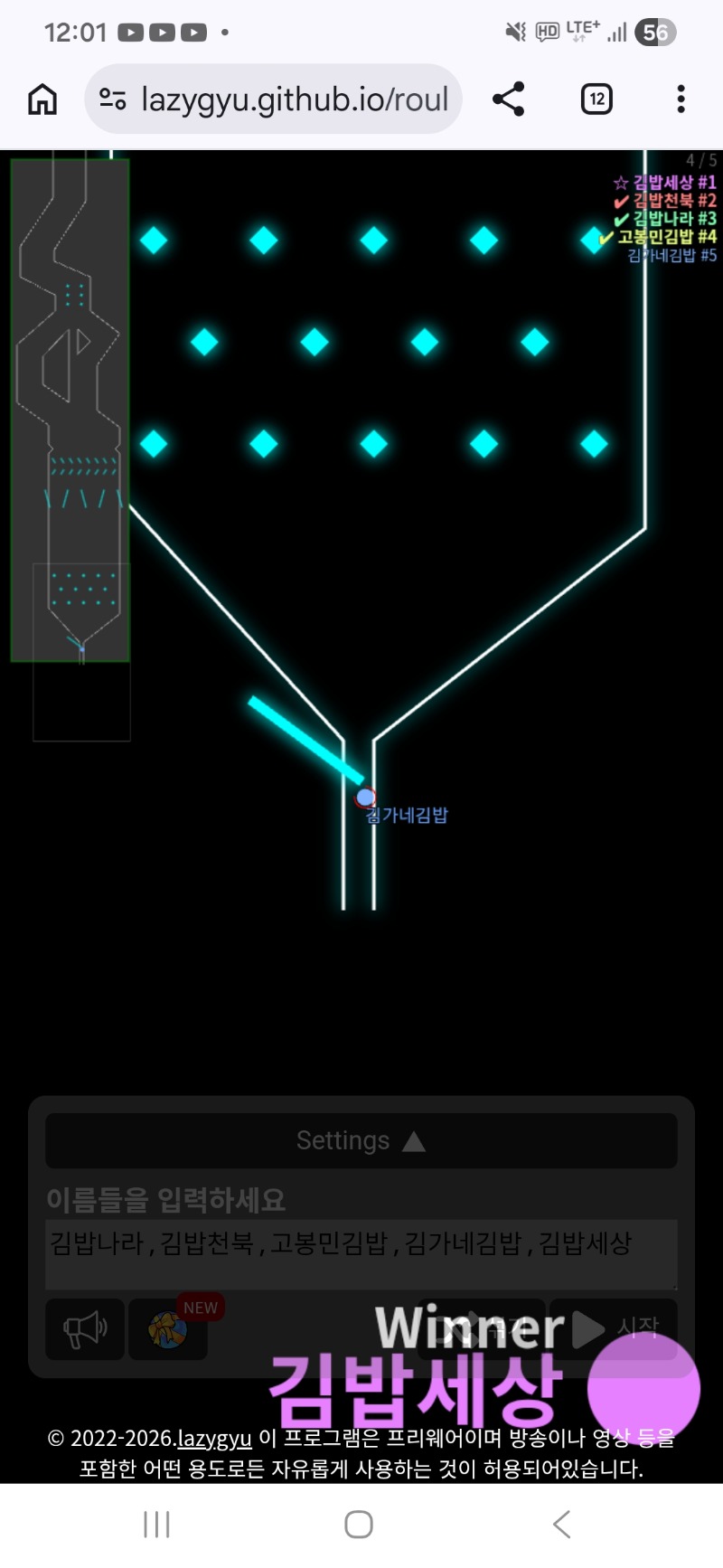Edit the names text field
The height and width of the screenshot is (1568, 723).
(361, 1254)
